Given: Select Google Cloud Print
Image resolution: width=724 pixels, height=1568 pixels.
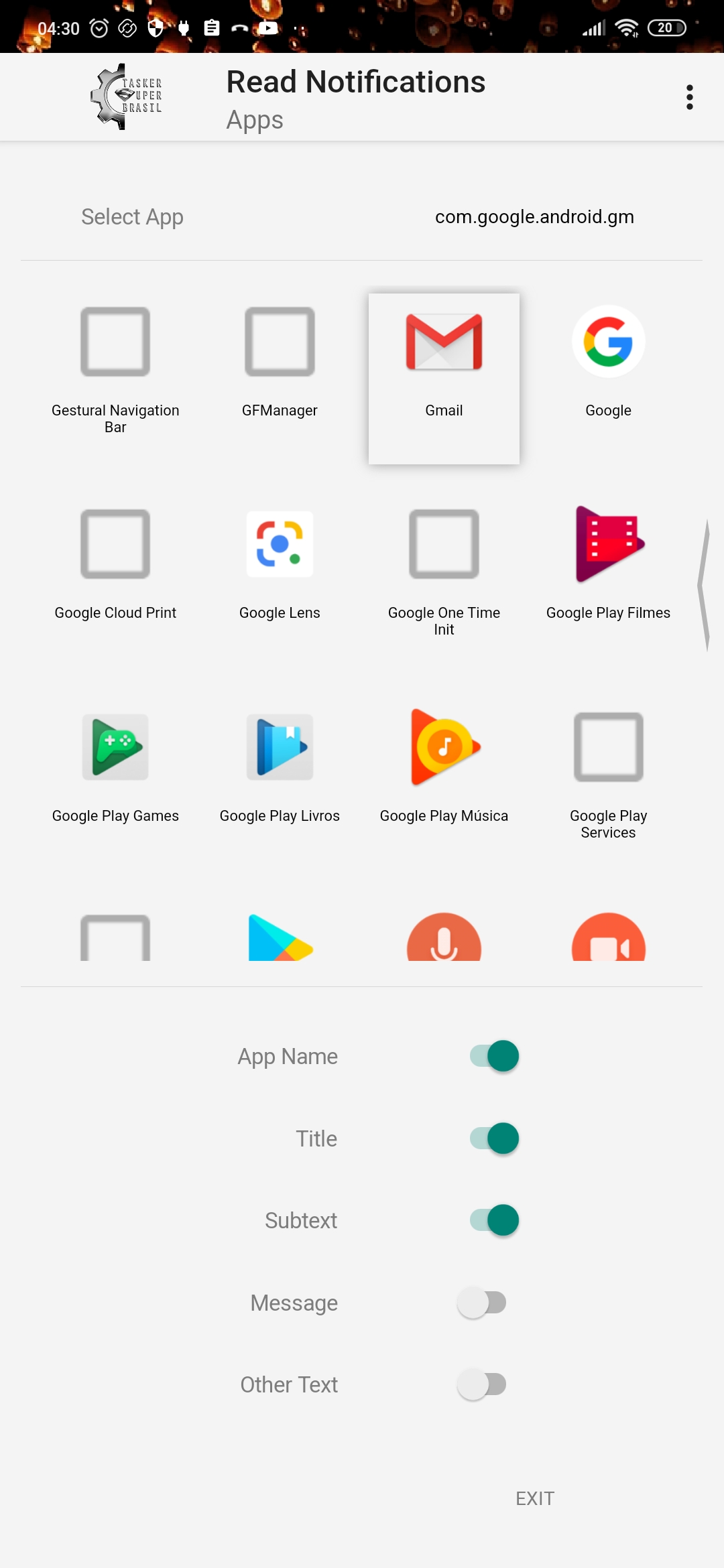Looking at the screenshot, I should (115, 564).
